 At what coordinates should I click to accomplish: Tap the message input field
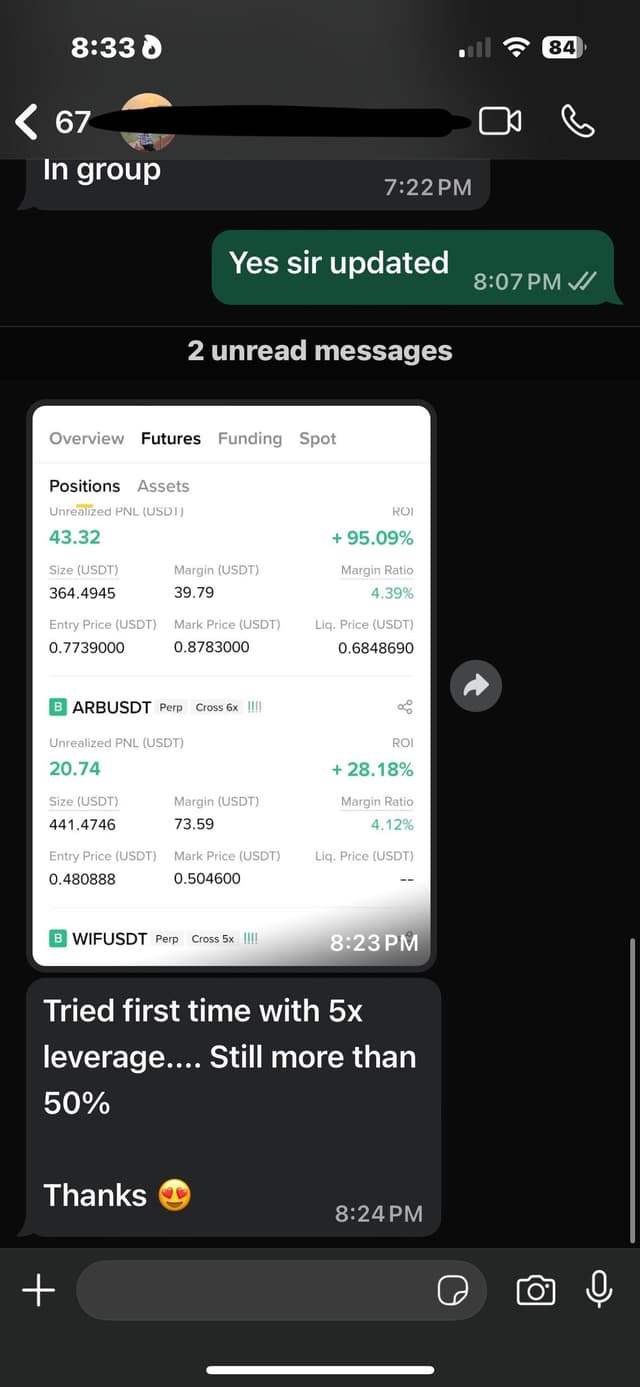pyautogui.click(x=250, y=1290)
